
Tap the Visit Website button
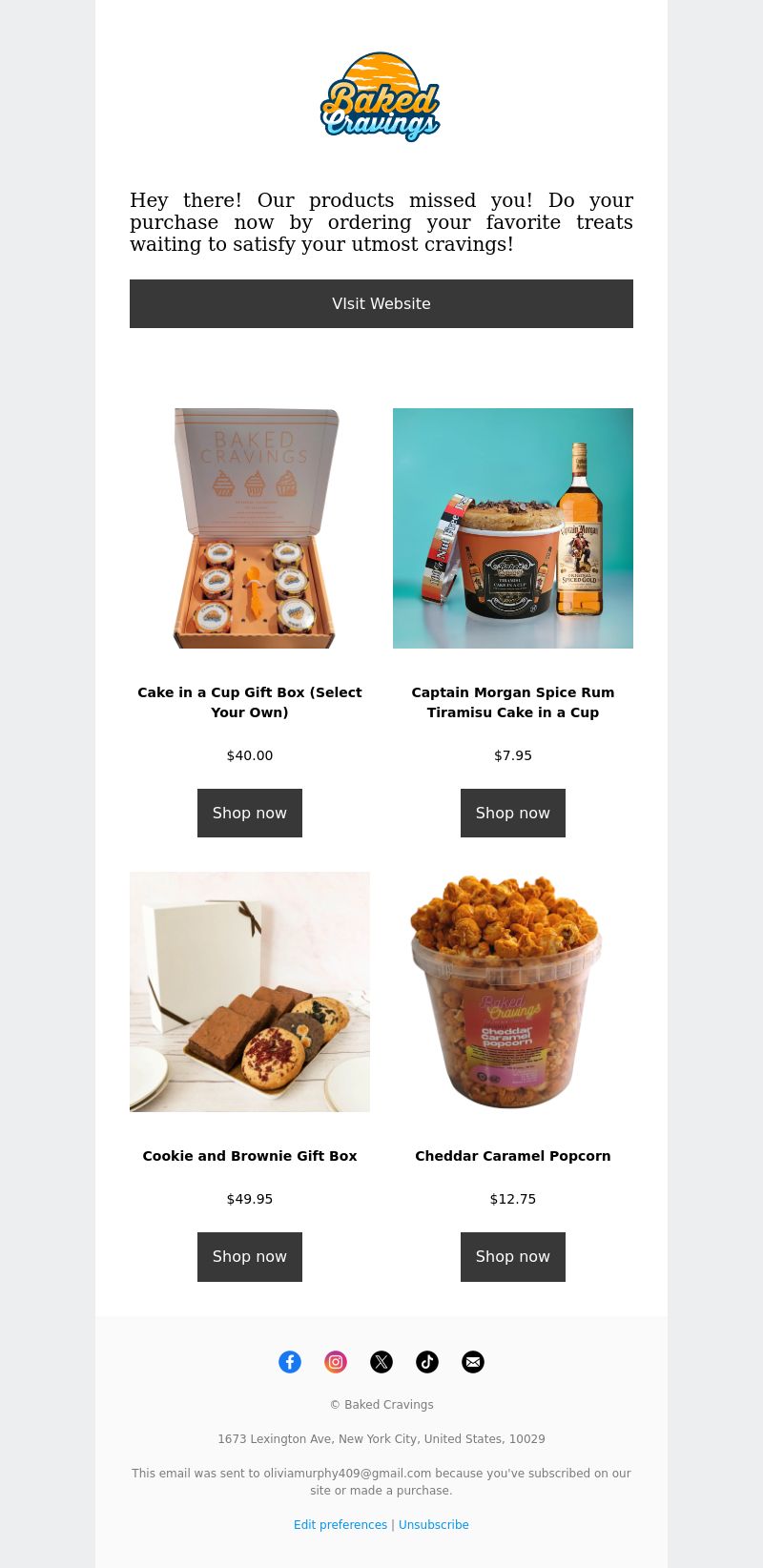pos(381,303)
